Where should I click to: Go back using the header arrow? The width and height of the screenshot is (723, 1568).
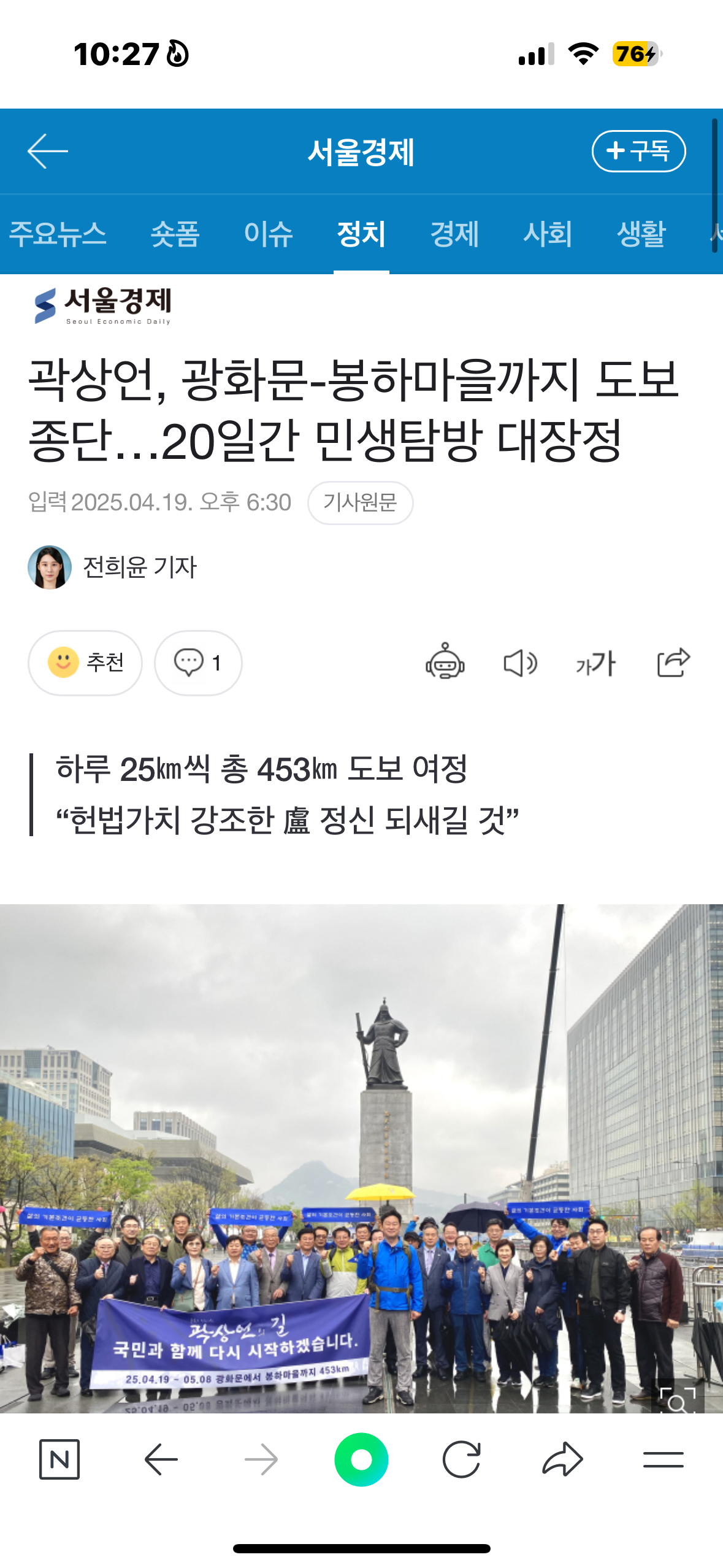tap(48, 152)
